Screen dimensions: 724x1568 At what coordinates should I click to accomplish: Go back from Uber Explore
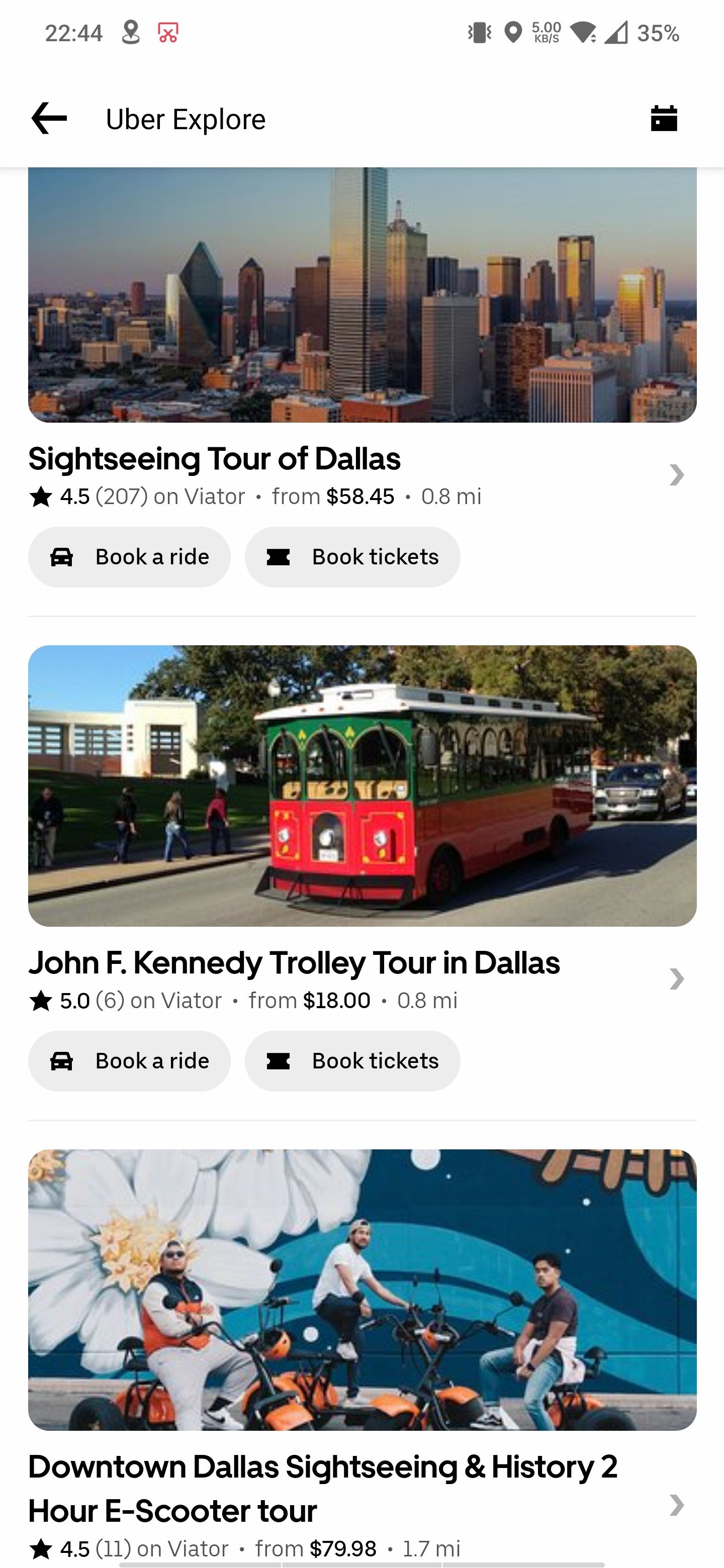(x=49, y=118)
